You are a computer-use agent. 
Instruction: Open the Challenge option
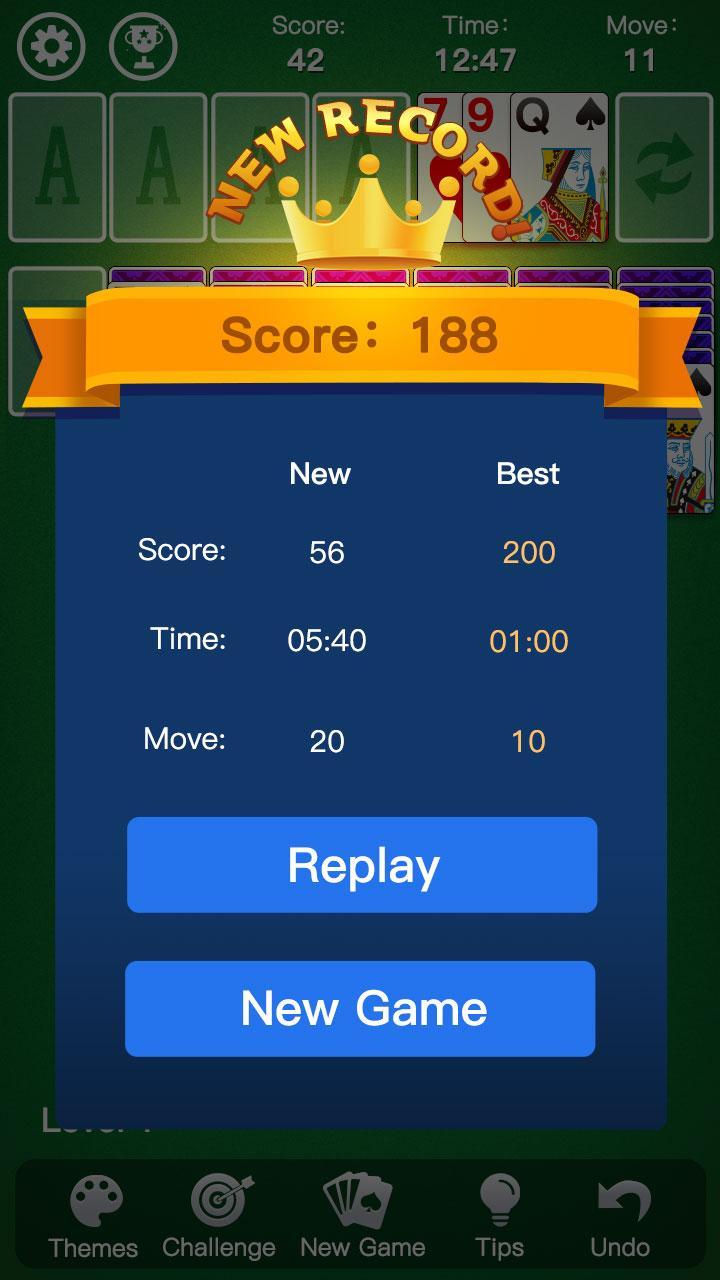[218, 1216]
